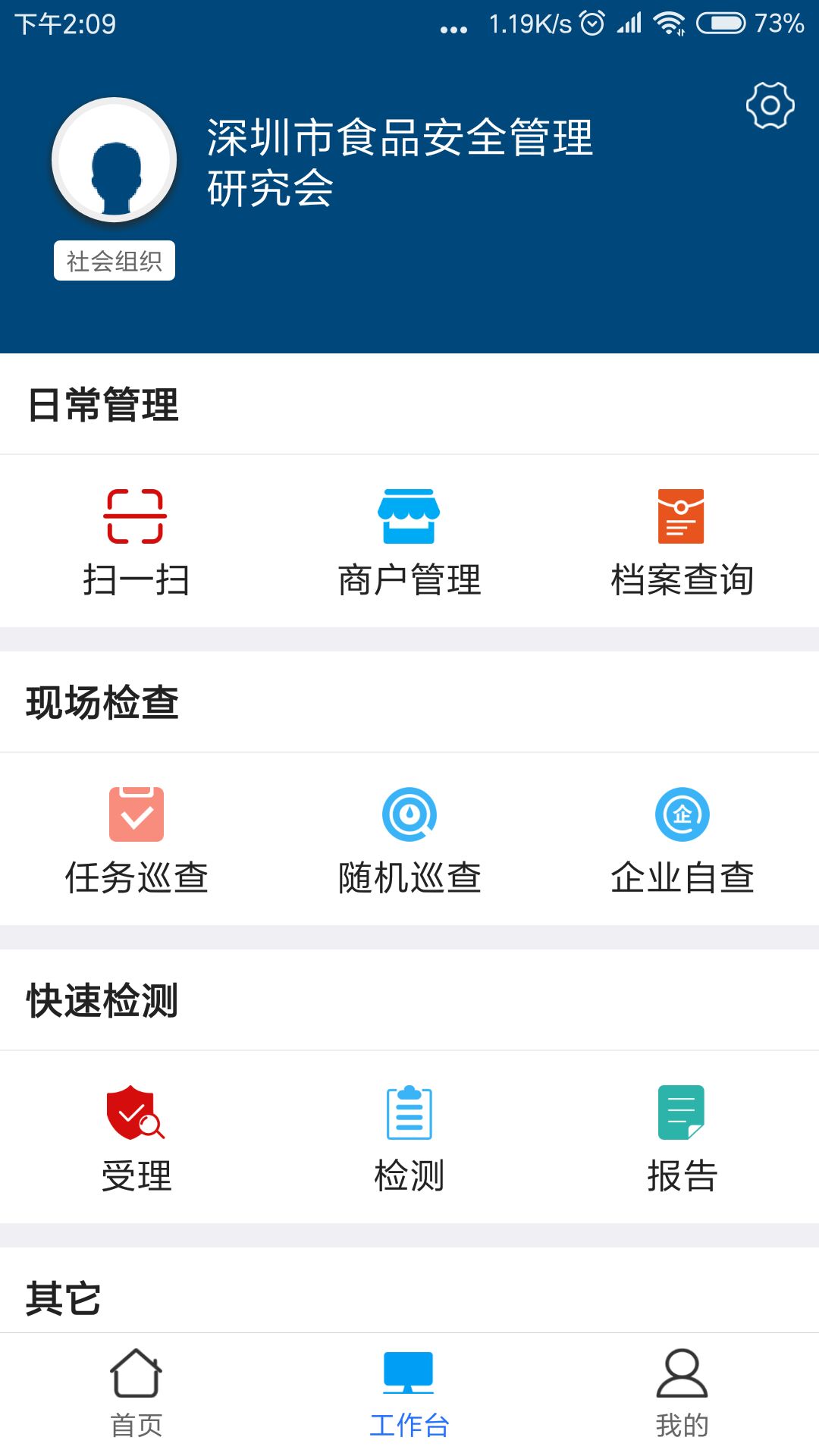Open 企业自查
819x1456 pixels.
coord(682,839)
